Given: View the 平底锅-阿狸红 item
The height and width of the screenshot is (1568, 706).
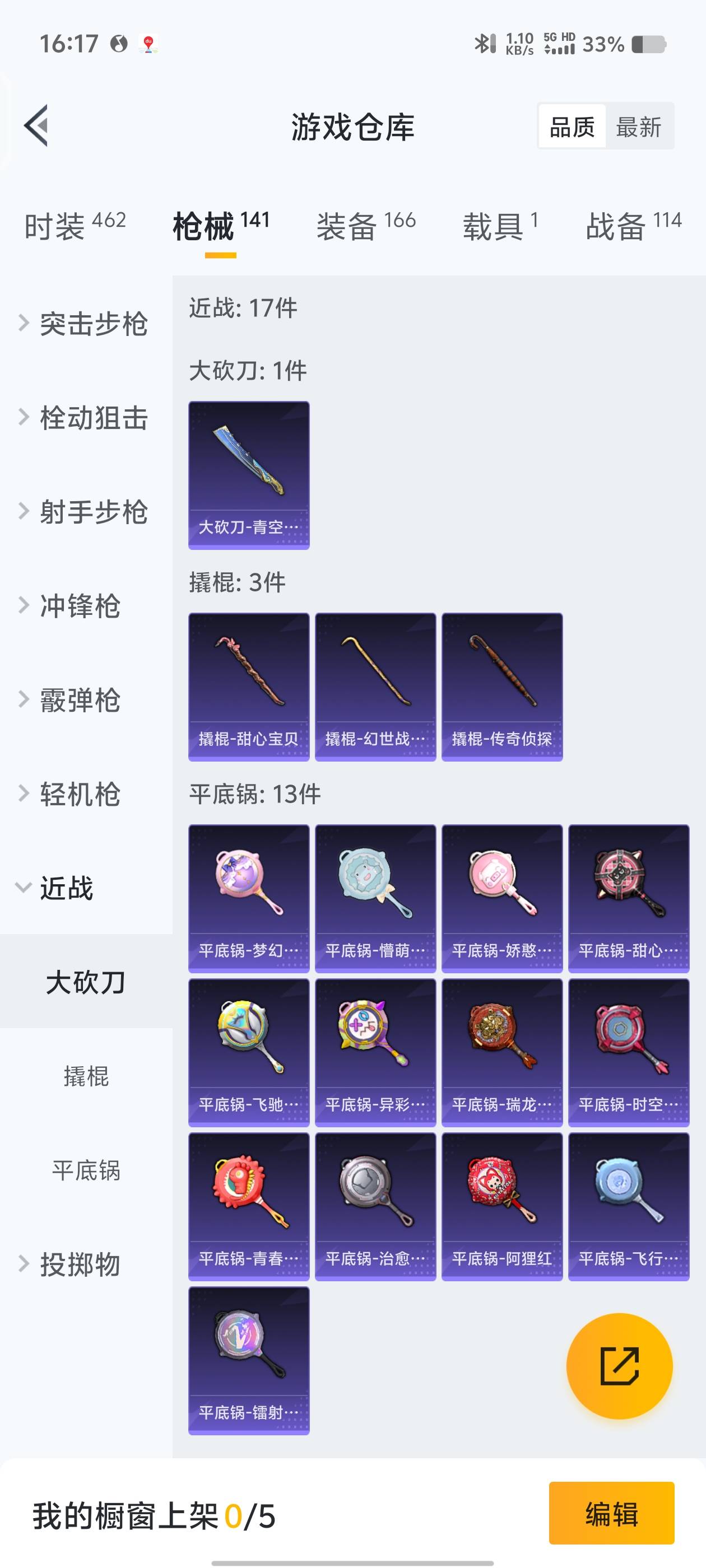Looking at the screenshot, I should [x=502, y=1206].
